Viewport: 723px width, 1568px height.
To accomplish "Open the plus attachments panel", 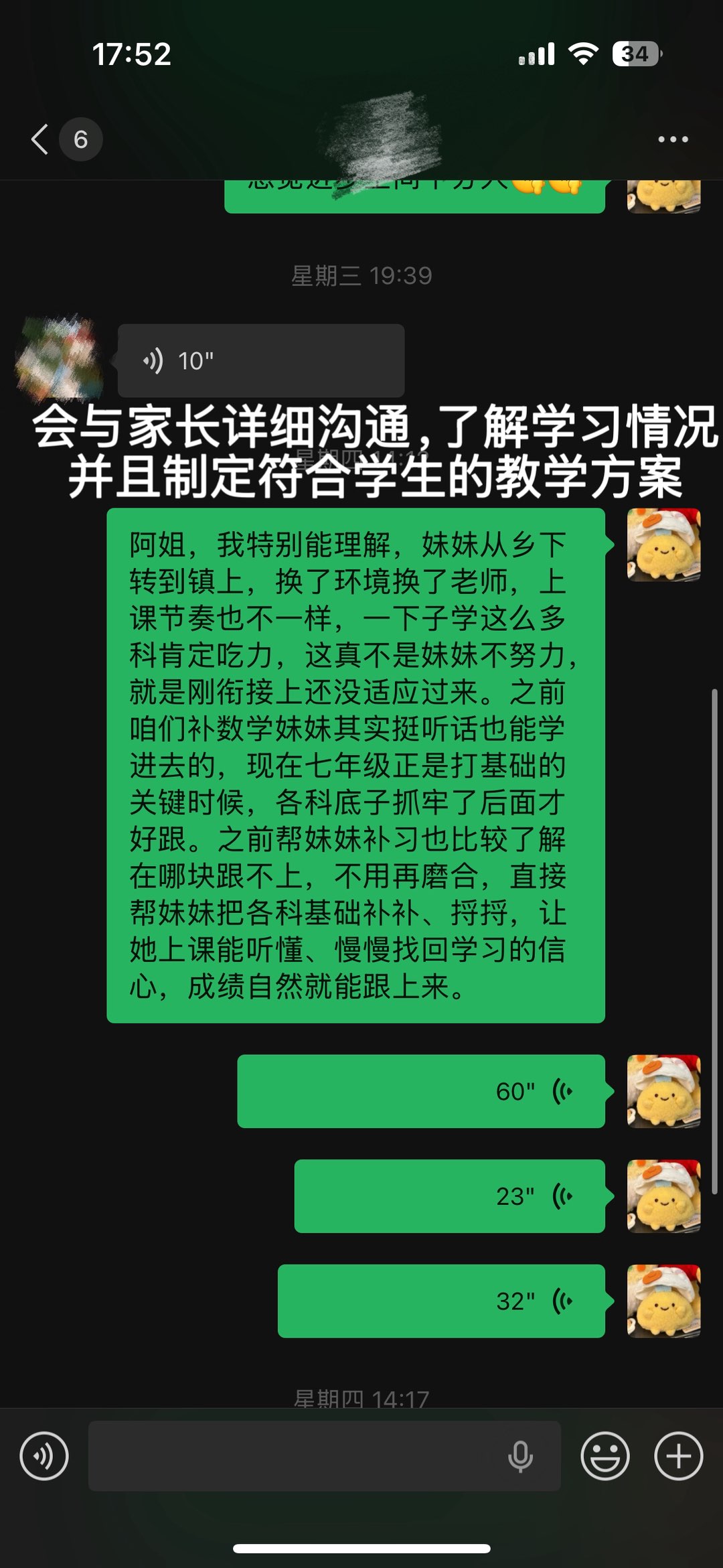I will (x=678, y=1456).
